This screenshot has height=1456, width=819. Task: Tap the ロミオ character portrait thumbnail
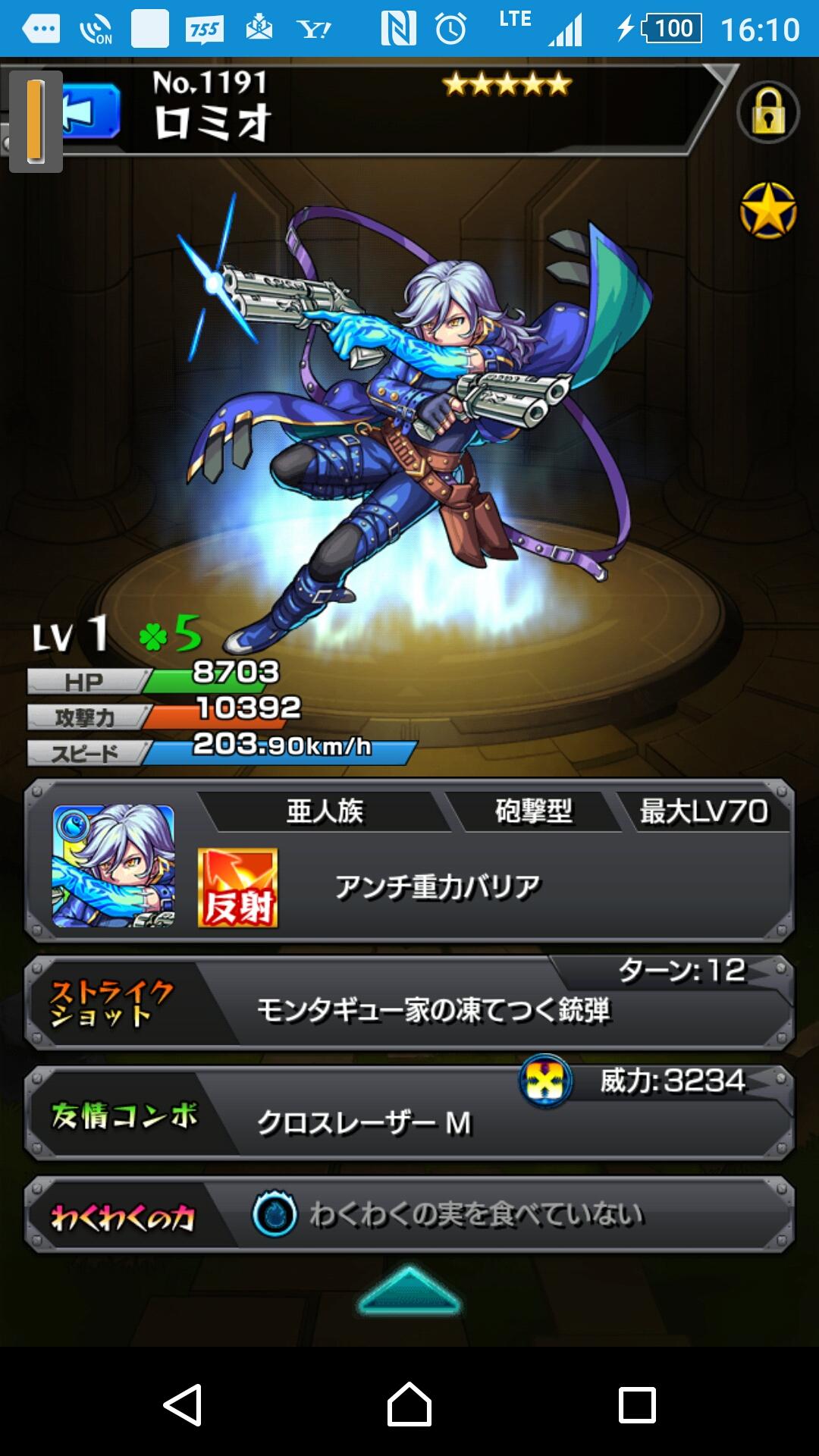point(114,866)
